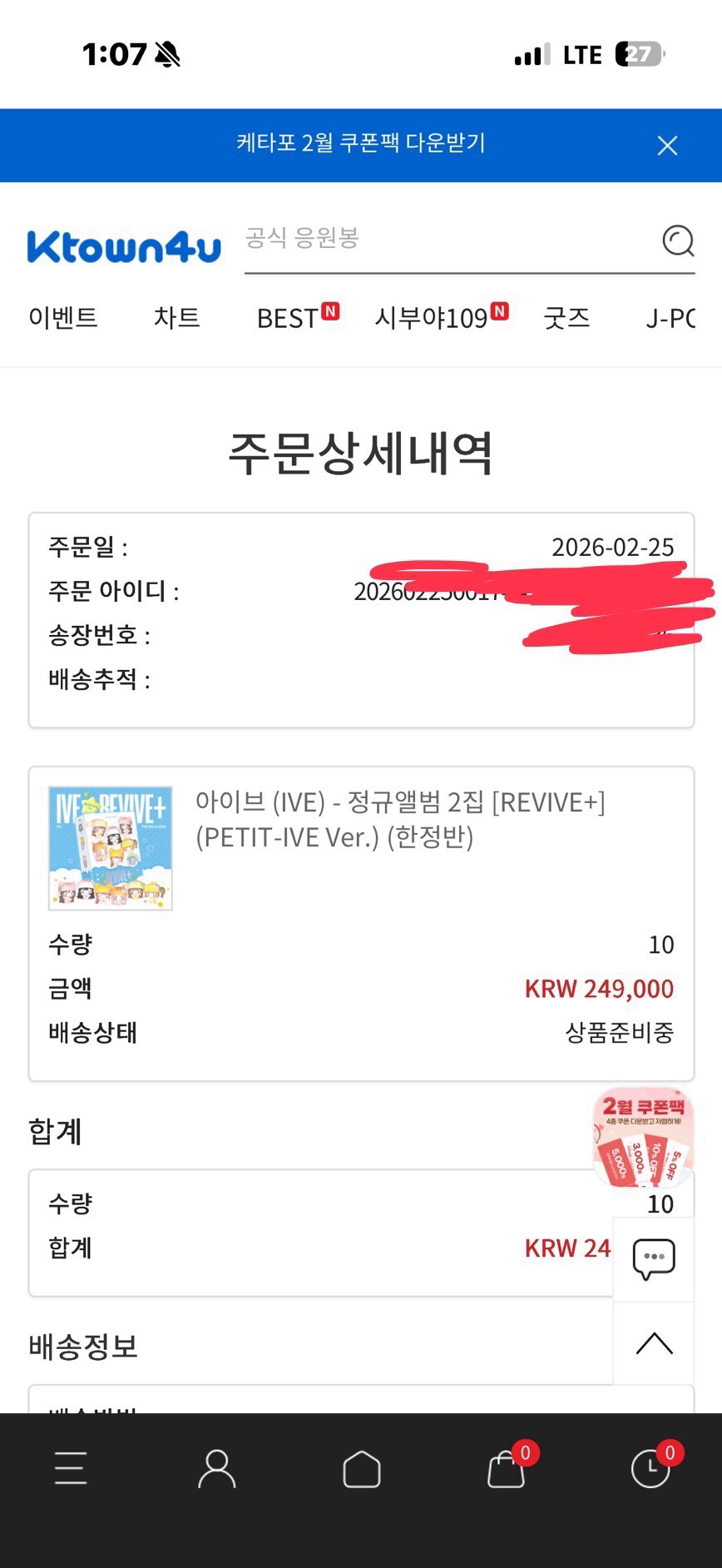Open the shopping cart
Viewport: 722px width, 1568px height.
point(507,1468)
